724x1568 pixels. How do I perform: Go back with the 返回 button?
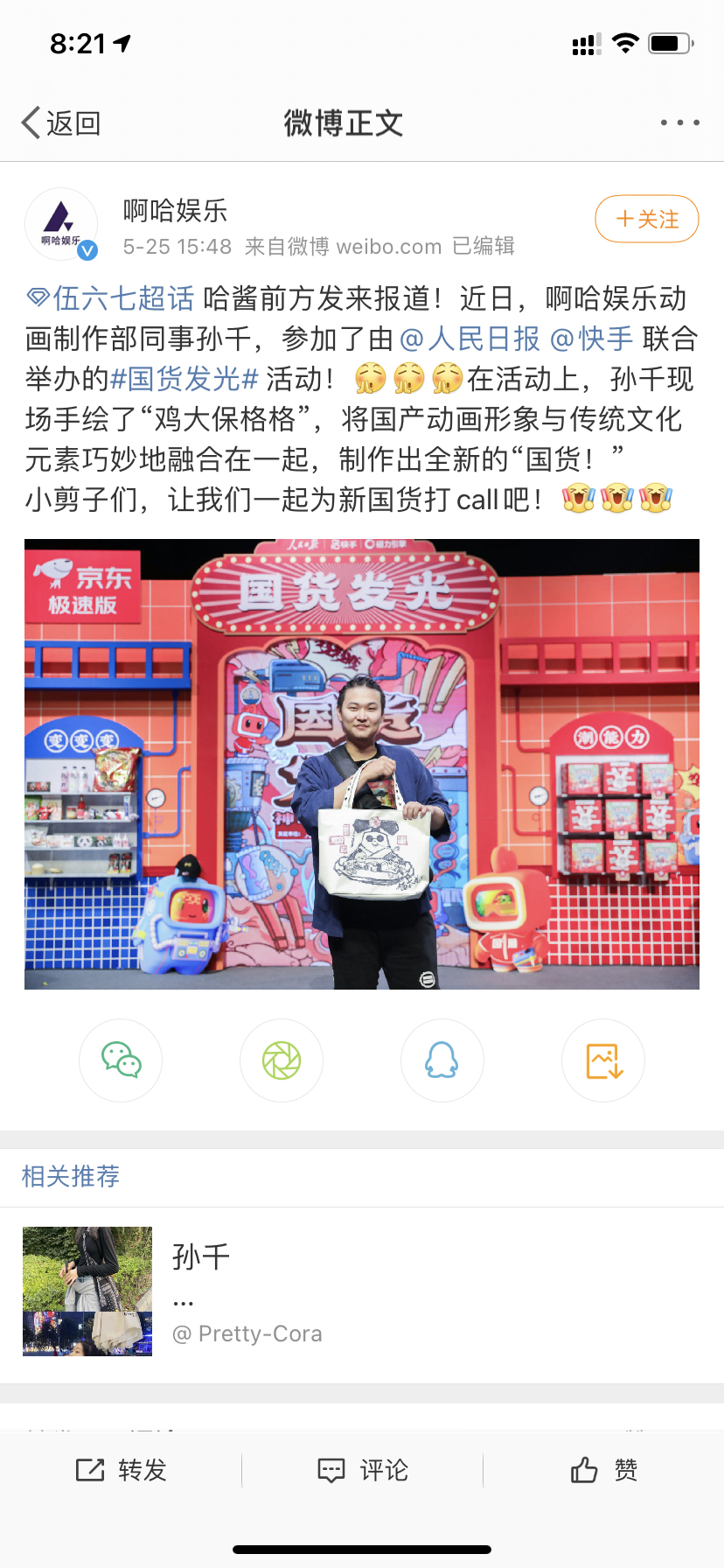coord(61,123)
